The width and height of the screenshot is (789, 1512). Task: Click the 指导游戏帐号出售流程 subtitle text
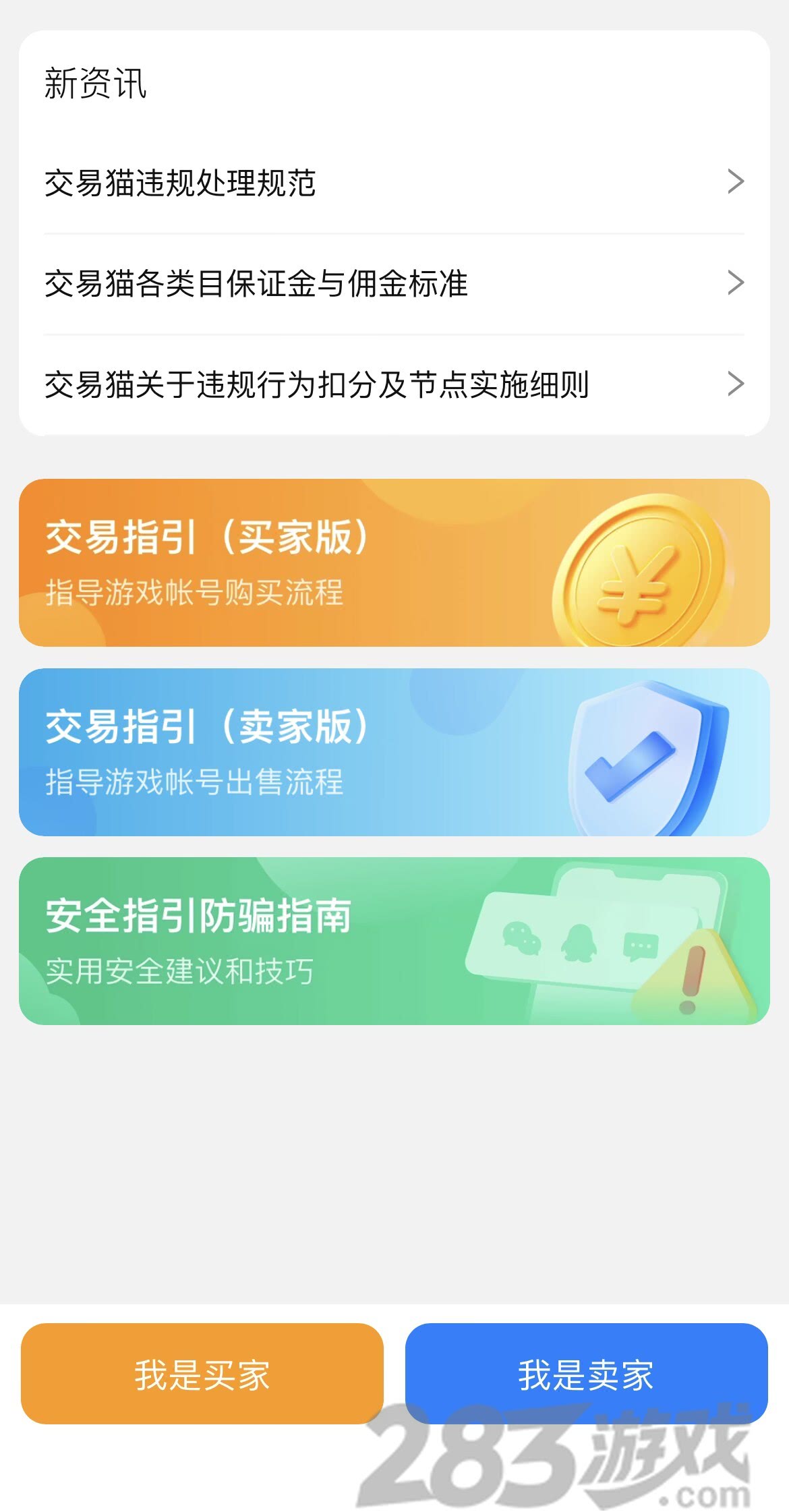(194, 782)
